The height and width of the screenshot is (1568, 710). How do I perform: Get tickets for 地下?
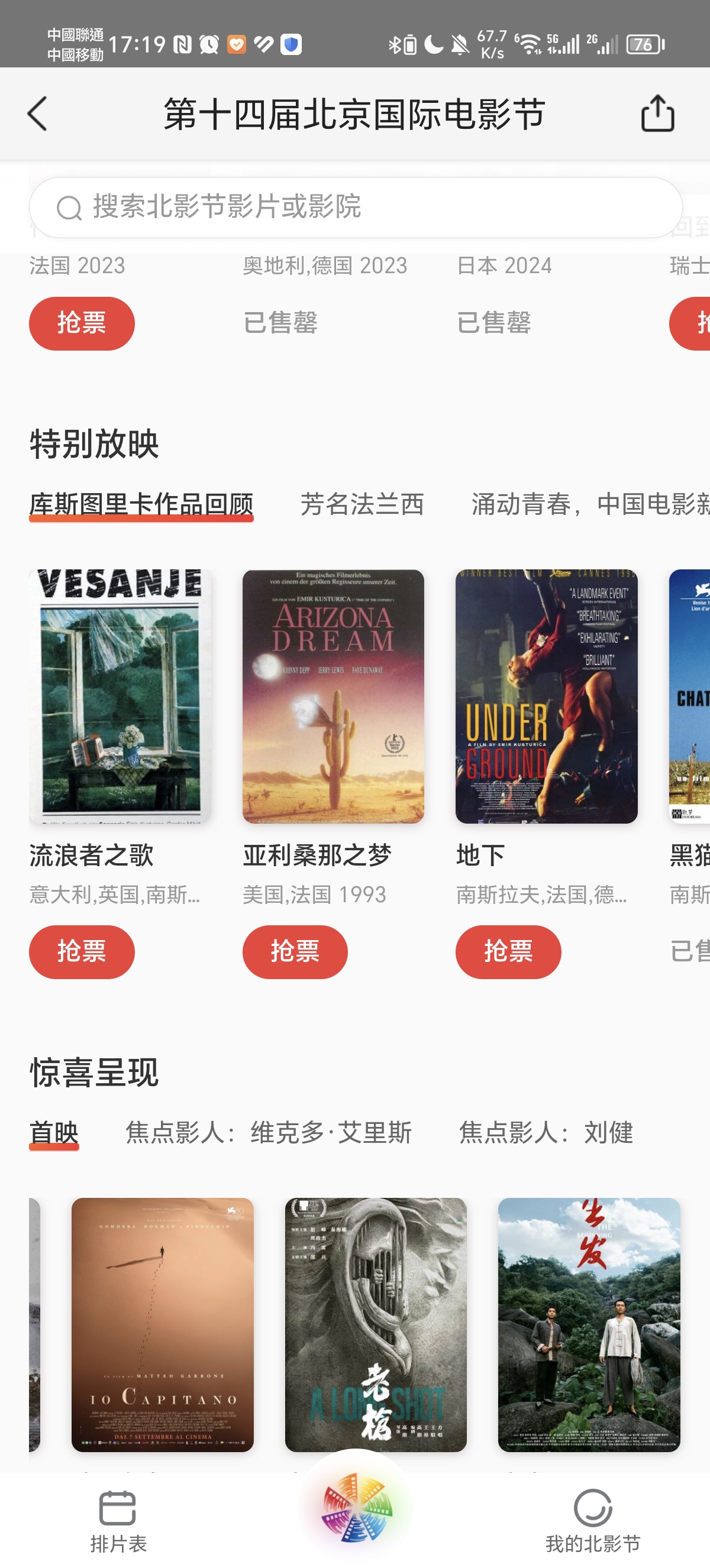(508, 951)
